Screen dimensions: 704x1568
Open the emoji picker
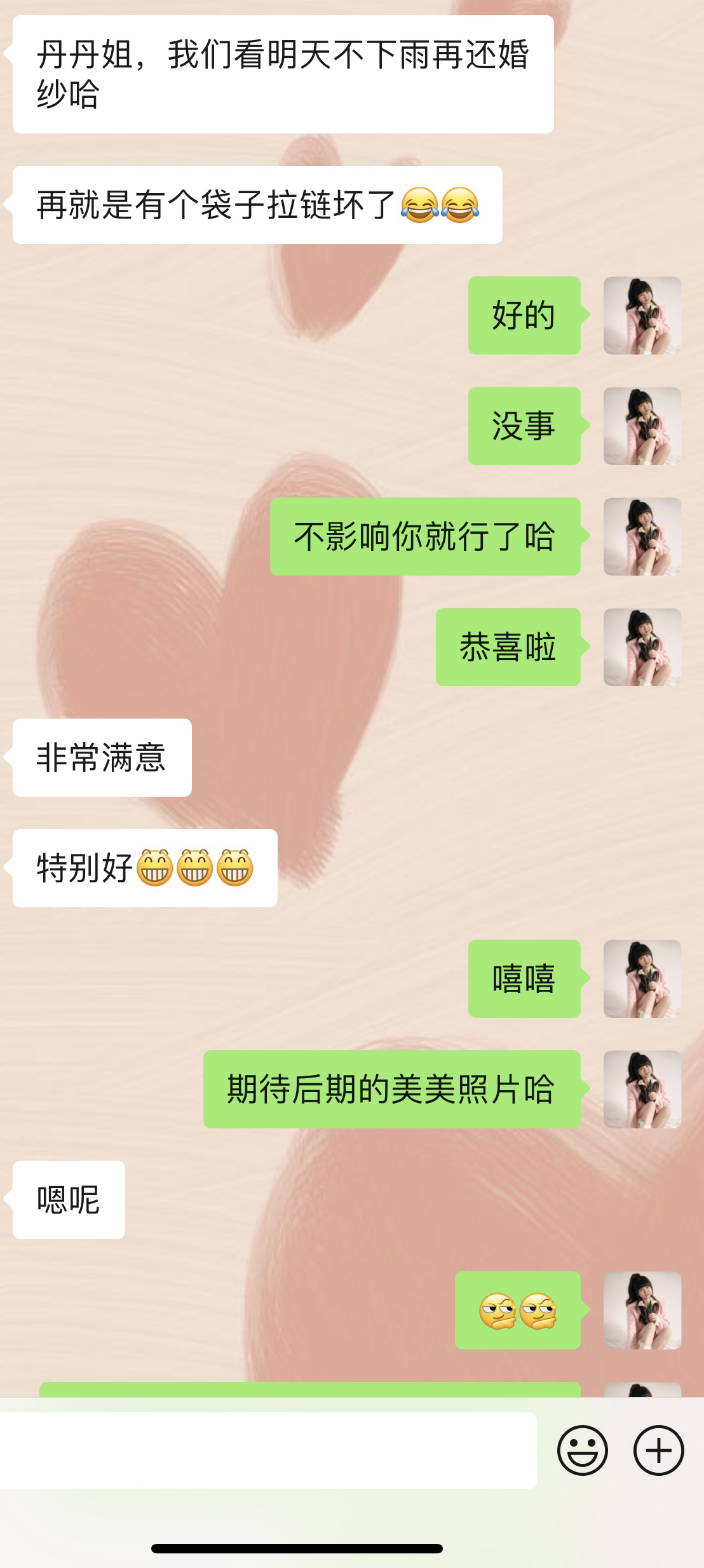[x=582, y=1450]
